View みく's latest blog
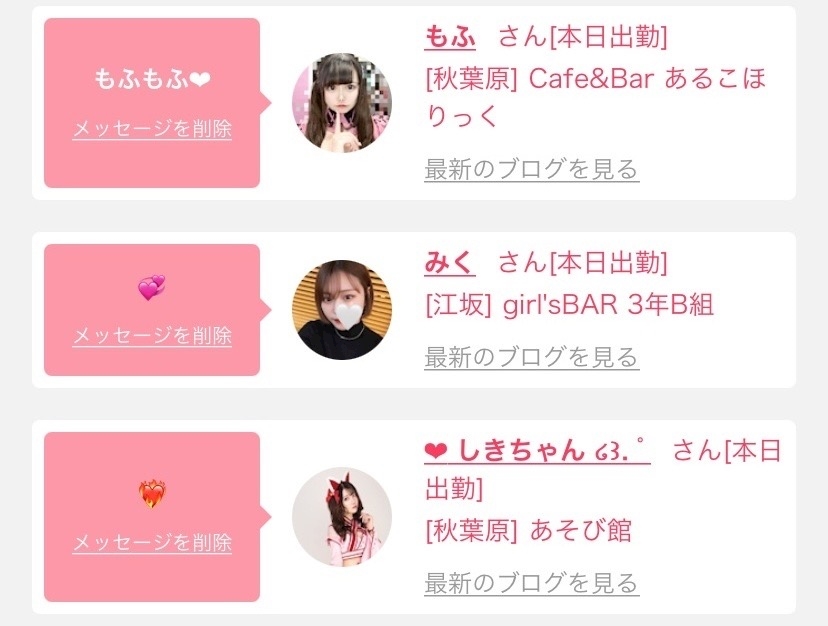Screen dimensions: 828x626 coord(531,356)
